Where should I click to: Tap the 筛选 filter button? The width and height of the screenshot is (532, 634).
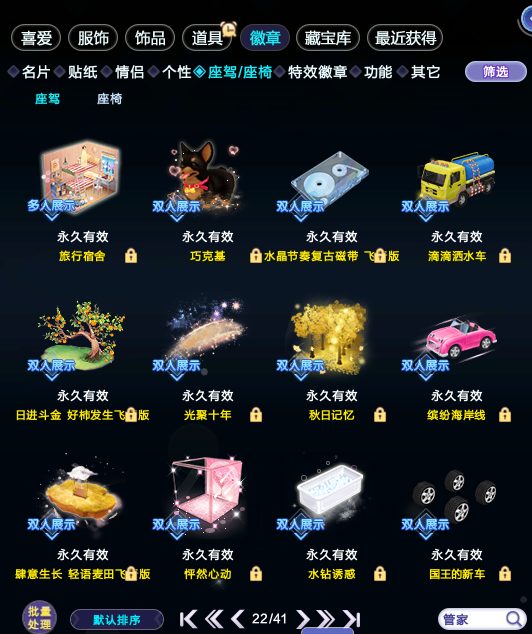coord(496,72)
